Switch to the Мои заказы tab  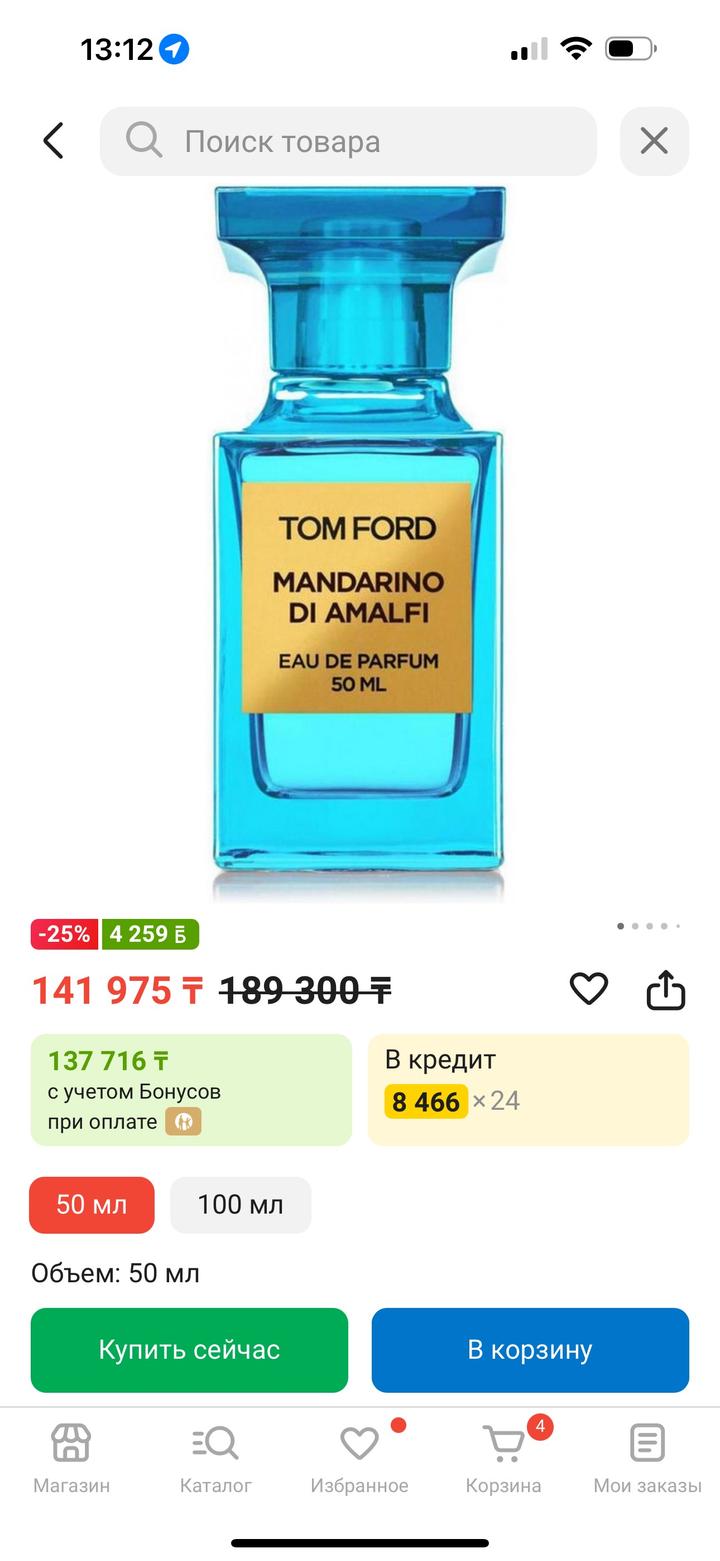pyautogui.click(x=647, y=1458)
